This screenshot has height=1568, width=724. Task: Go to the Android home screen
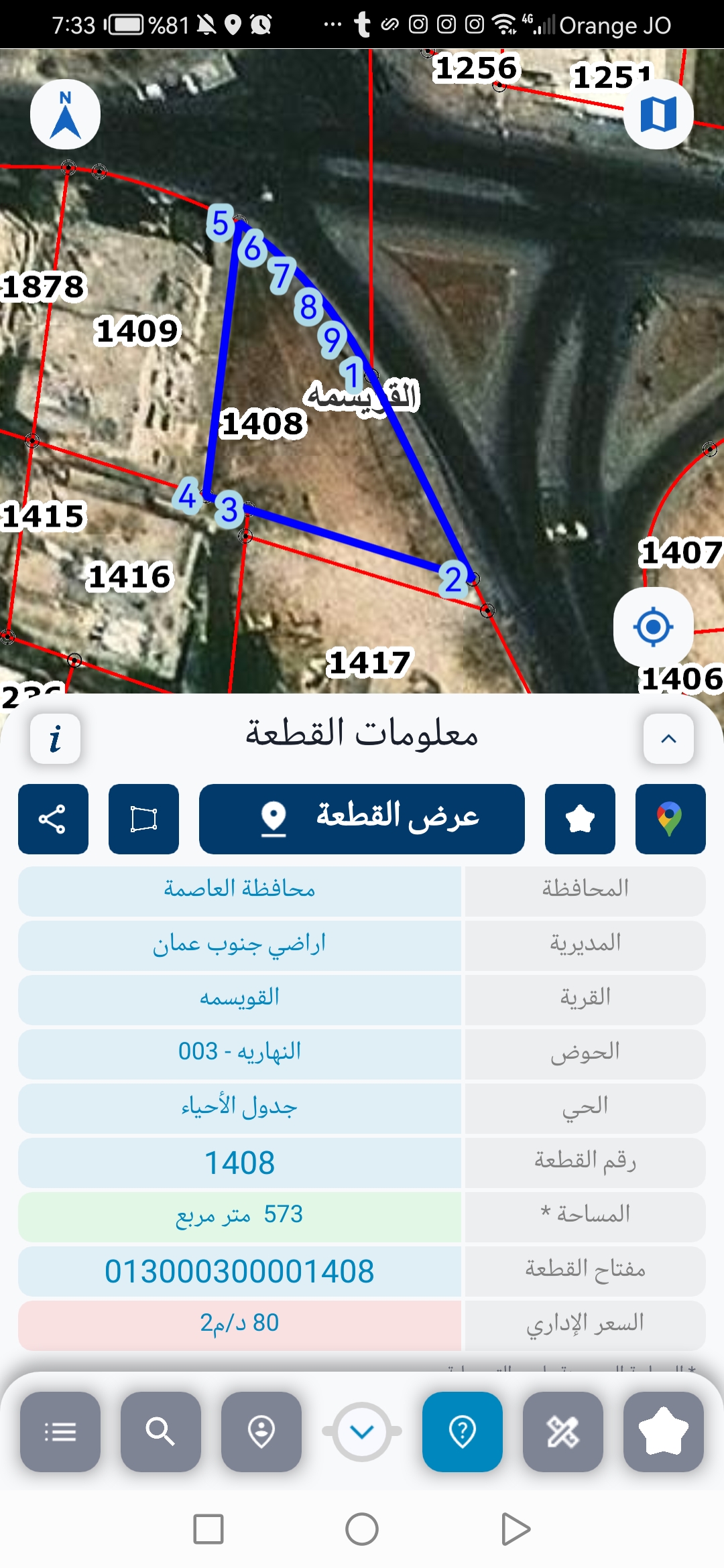click(x=362, y=1530)
